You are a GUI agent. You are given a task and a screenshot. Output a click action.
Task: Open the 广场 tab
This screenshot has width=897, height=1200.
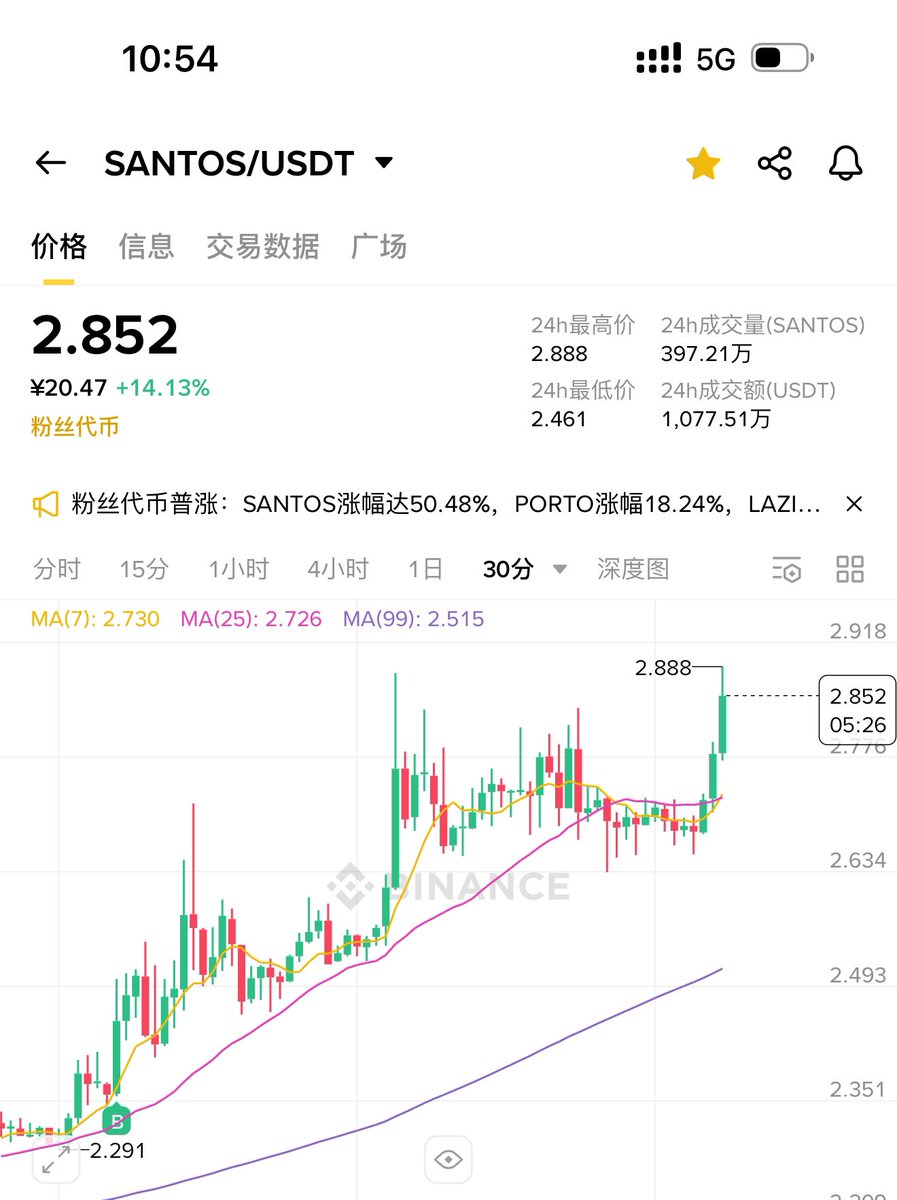coord(379,246)
